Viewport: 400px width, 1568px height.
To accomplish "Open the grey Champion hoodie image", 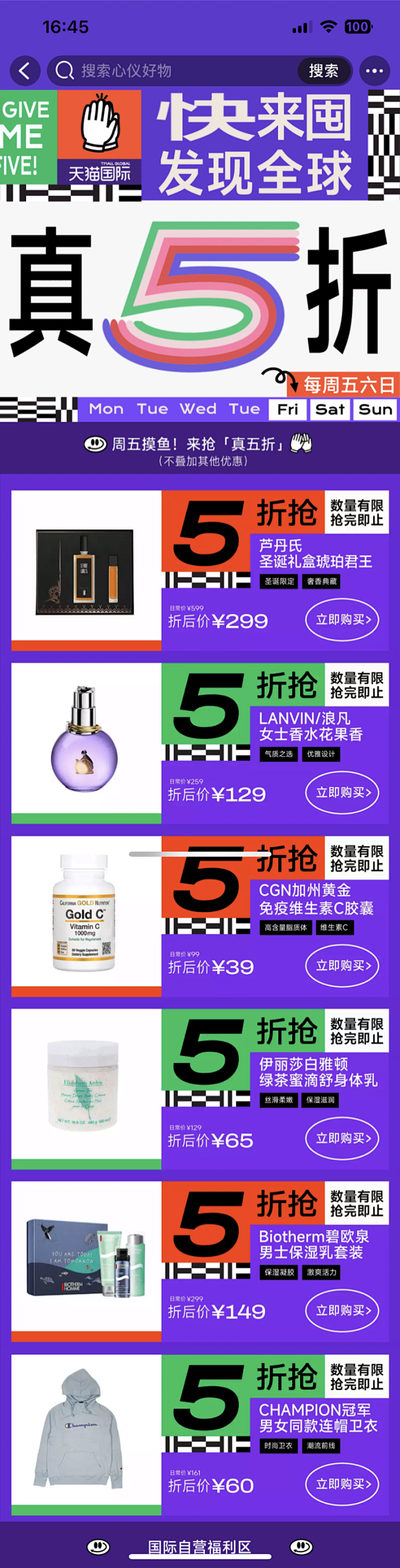I will click(x=84, y=1429).
